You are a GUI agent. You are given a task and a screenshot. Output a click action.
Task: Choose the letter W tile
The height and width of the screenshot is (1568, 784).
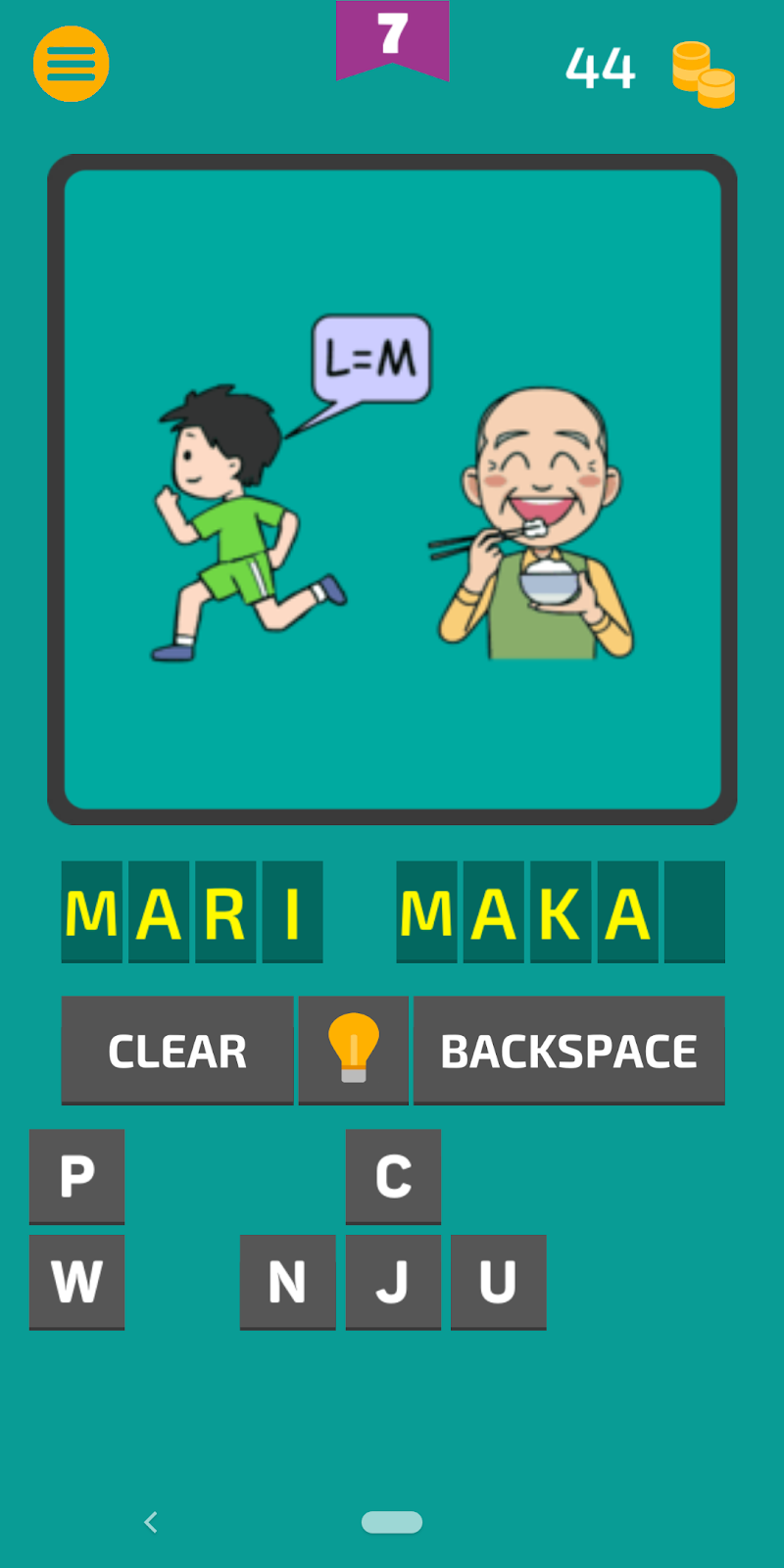77,1281
